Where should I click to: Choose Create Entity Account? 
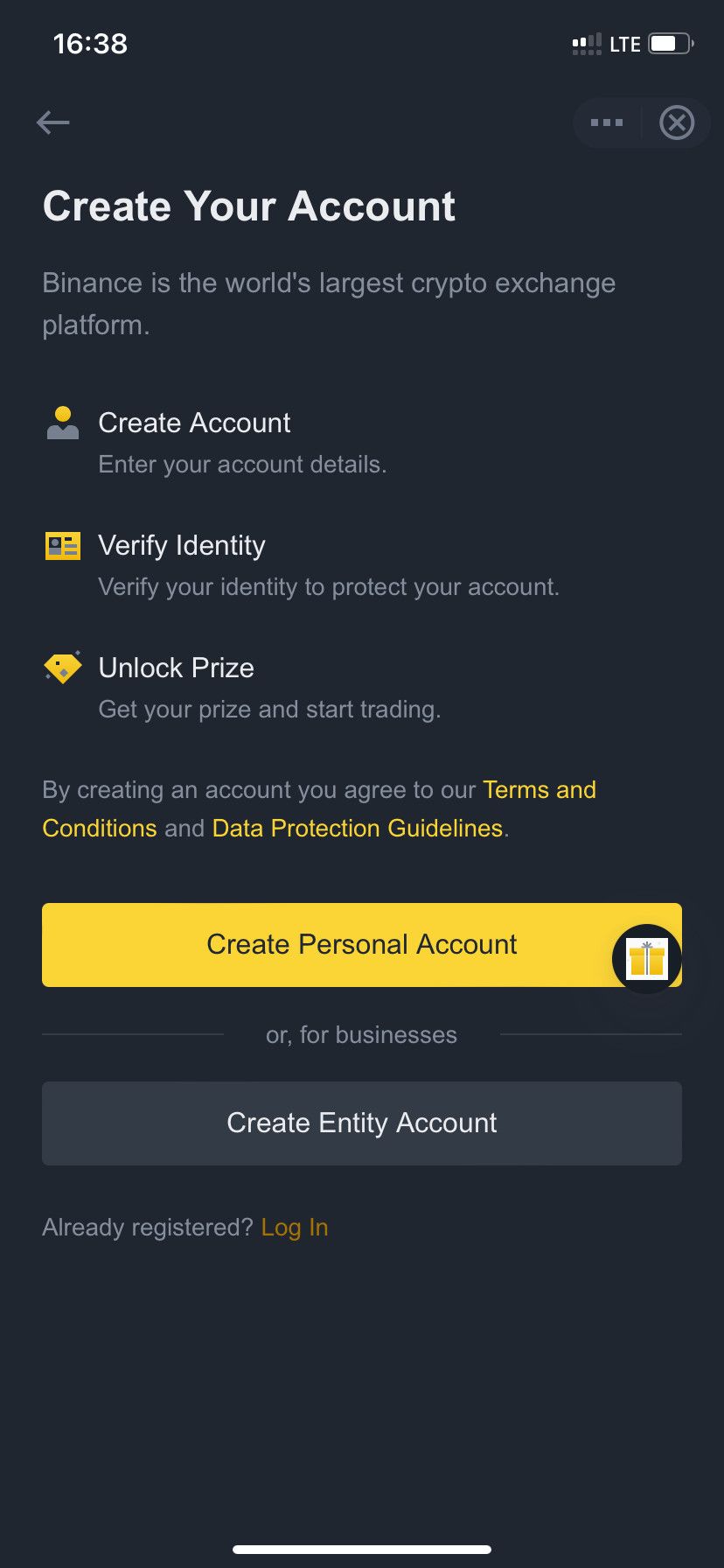pyautogui.click(x=362, y=1123)
